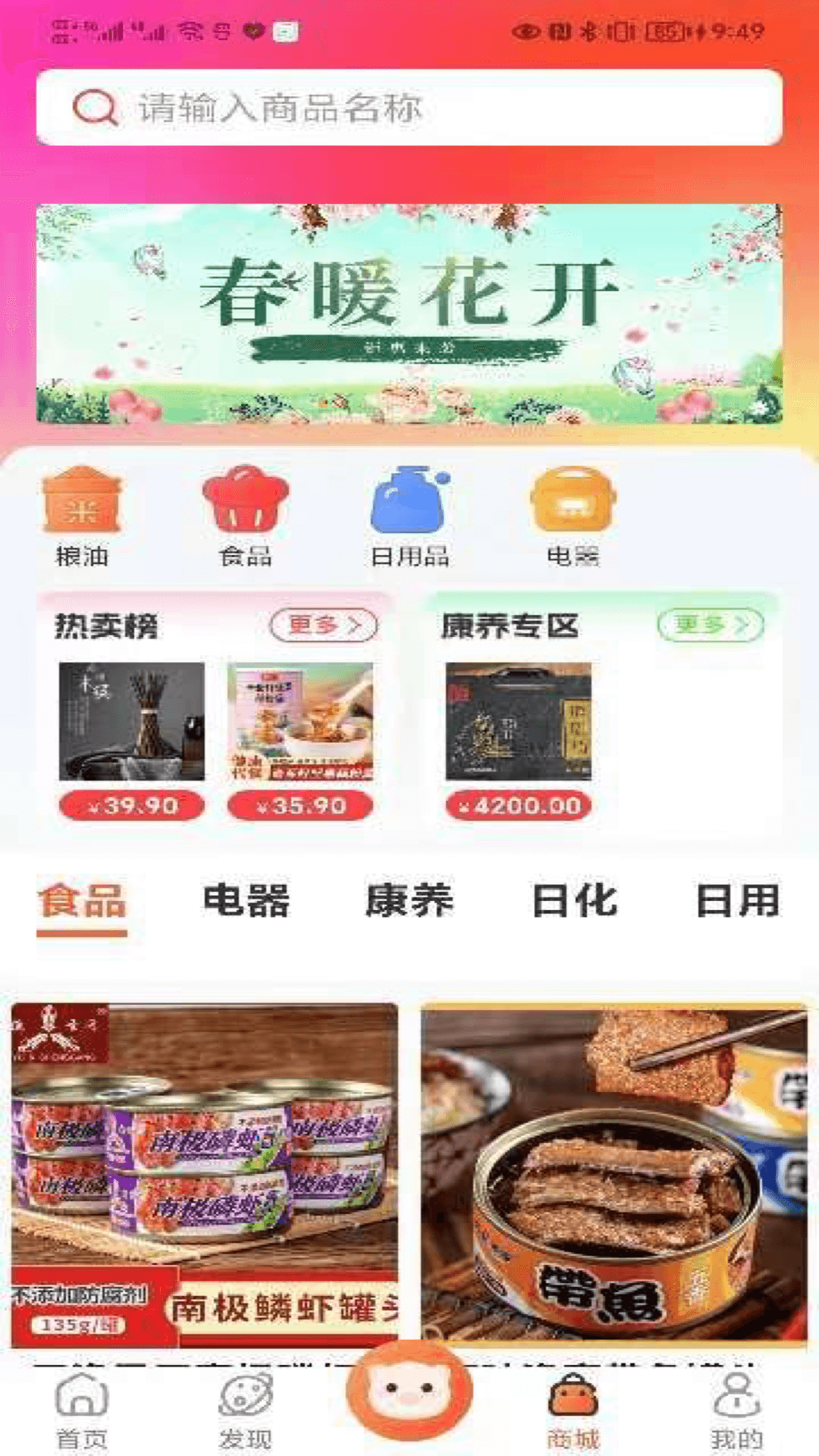
Task: Go to the 首页 home tab
Action: coord(82,1410)
